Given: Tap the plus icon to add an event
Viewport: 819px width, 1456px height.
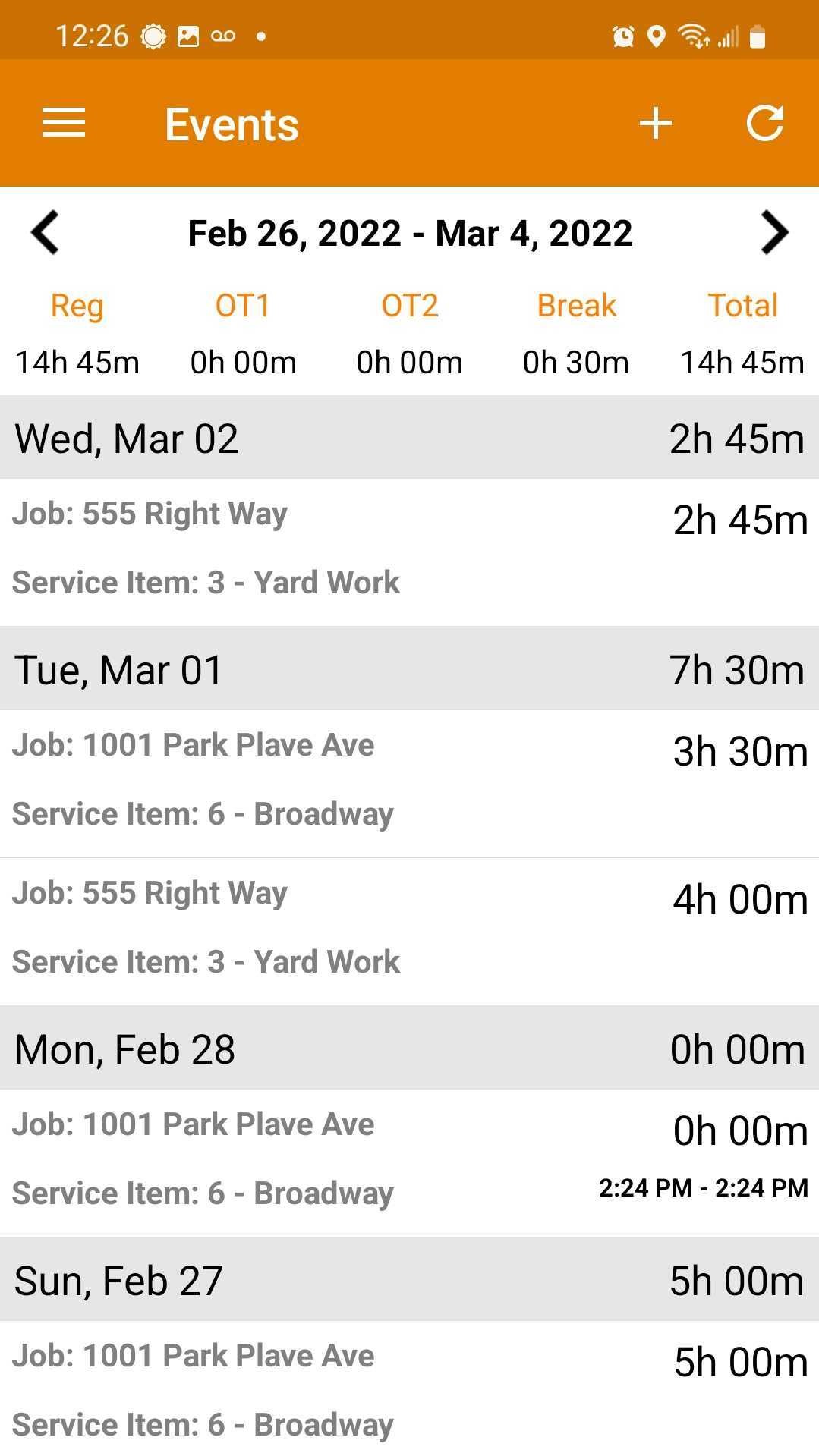Looking at the screenshot, I should tap(655, 123).
